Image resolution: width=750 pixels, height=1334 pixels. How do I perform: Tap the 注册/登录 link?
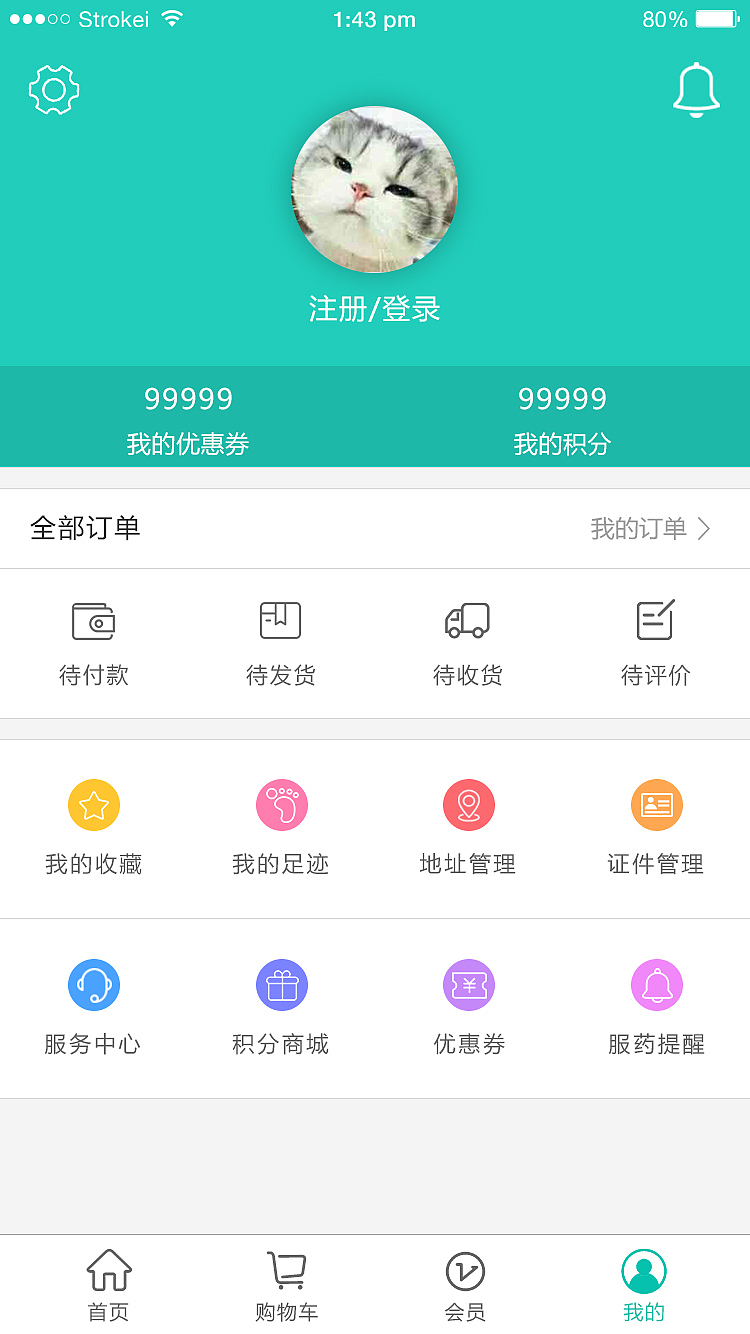[x=375, y=309]
